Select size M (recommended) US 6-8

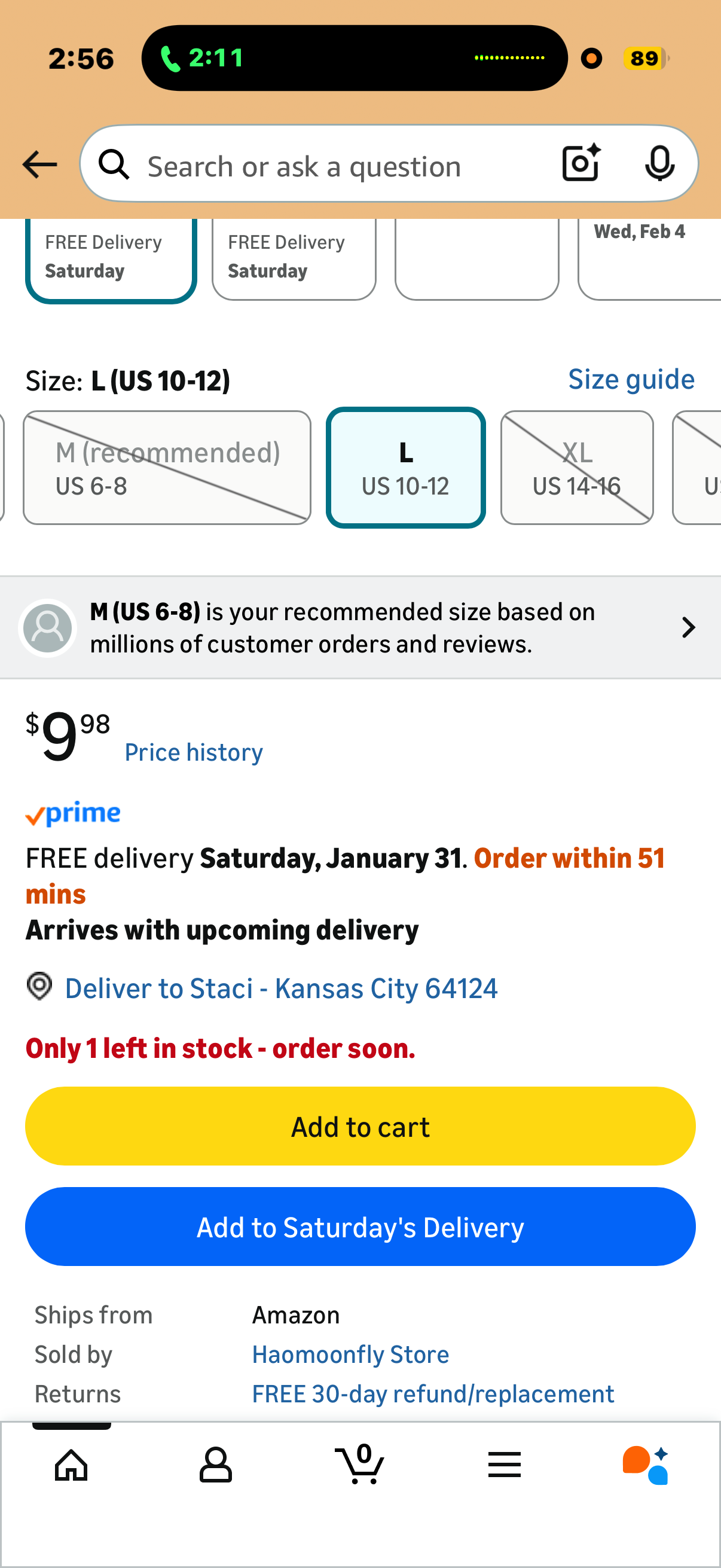click(167, 468)
